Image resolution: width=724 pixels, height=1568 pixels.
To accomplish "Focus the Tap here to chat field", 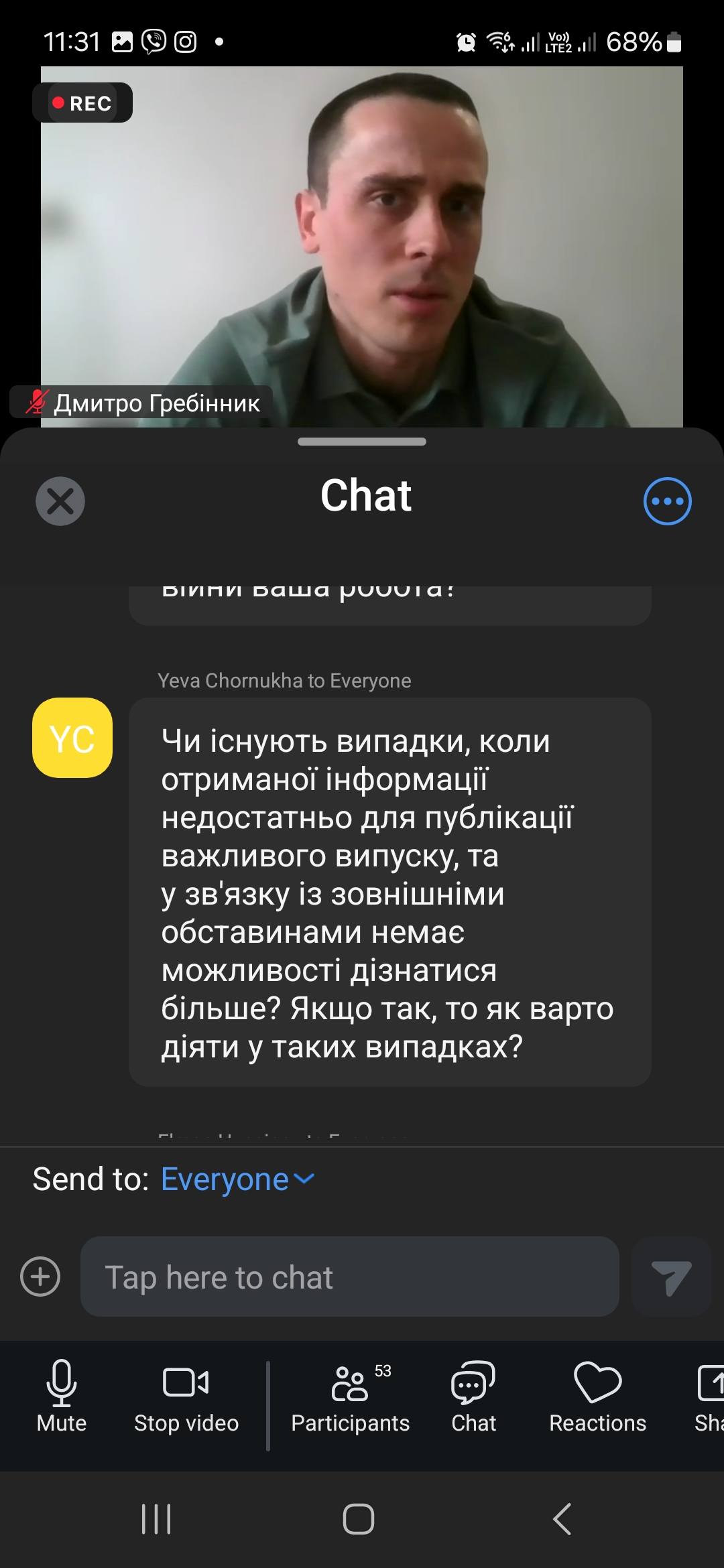I will (349, 1277).
